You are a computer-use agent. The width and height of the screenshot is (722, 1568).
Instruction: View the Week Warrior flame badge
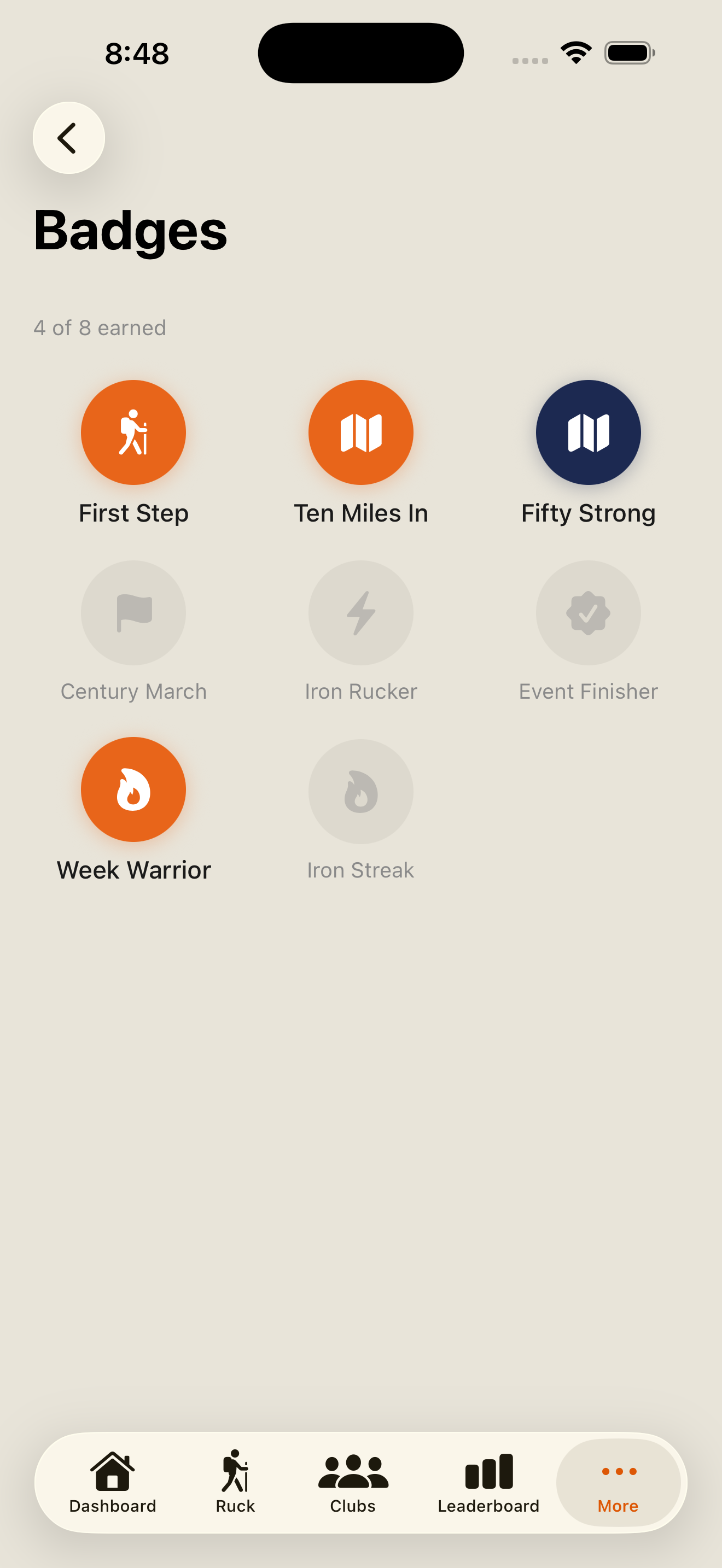pyautogui.click(x=133, y=789)
